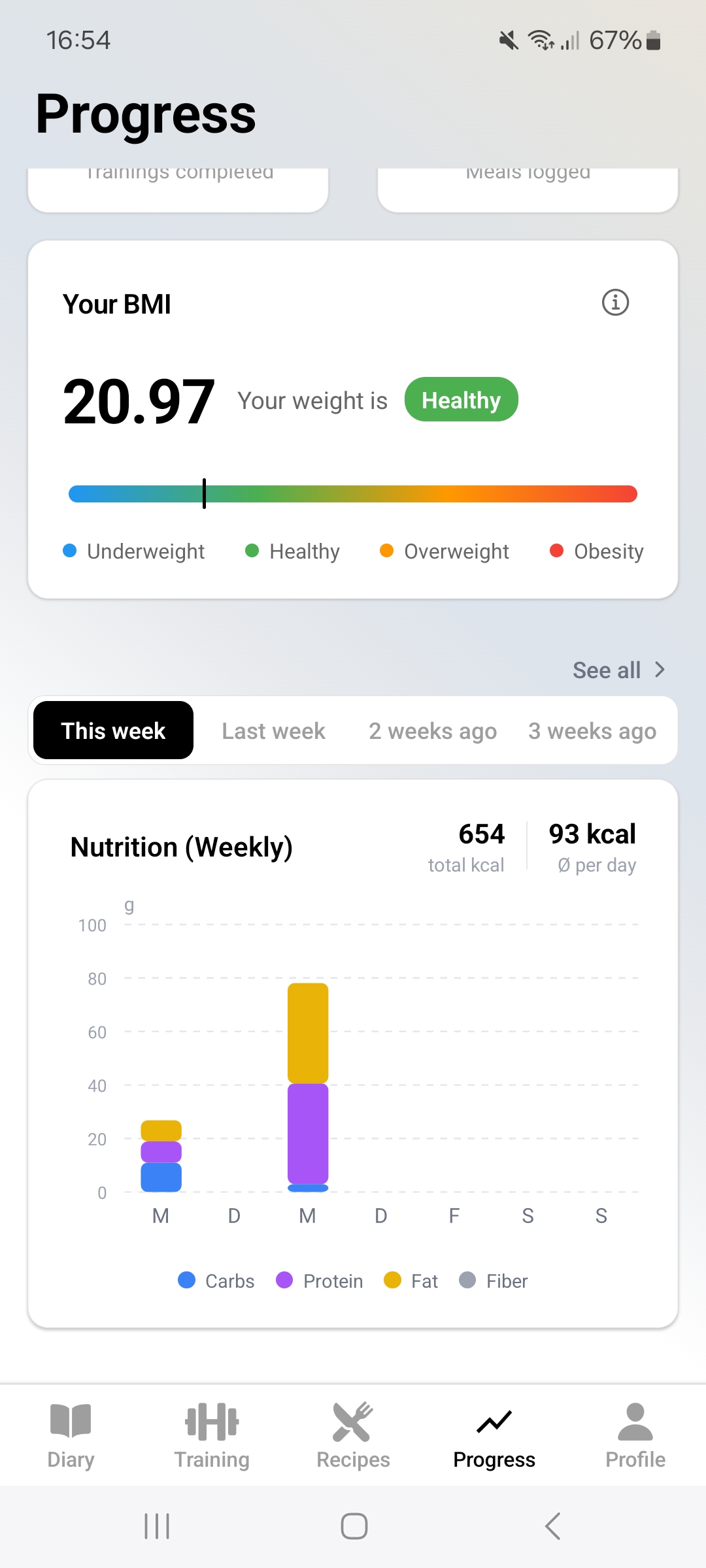Tap the Healthy status badge
The height and width of the screenshot is (1568, 706).
[462, 399]
